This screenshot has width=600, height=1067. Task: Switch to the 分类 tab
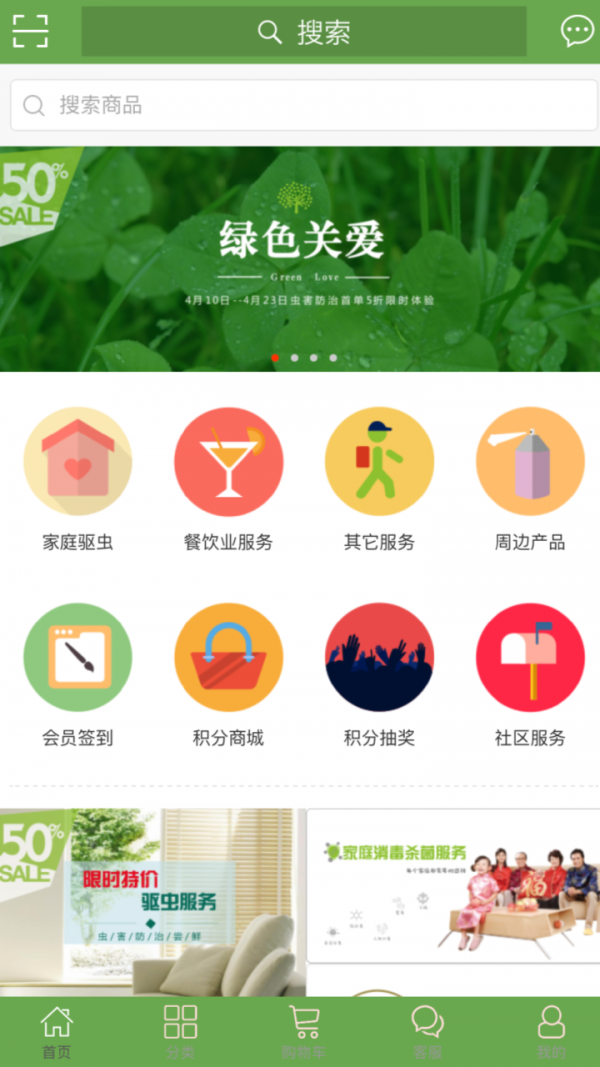[180, 1032]
